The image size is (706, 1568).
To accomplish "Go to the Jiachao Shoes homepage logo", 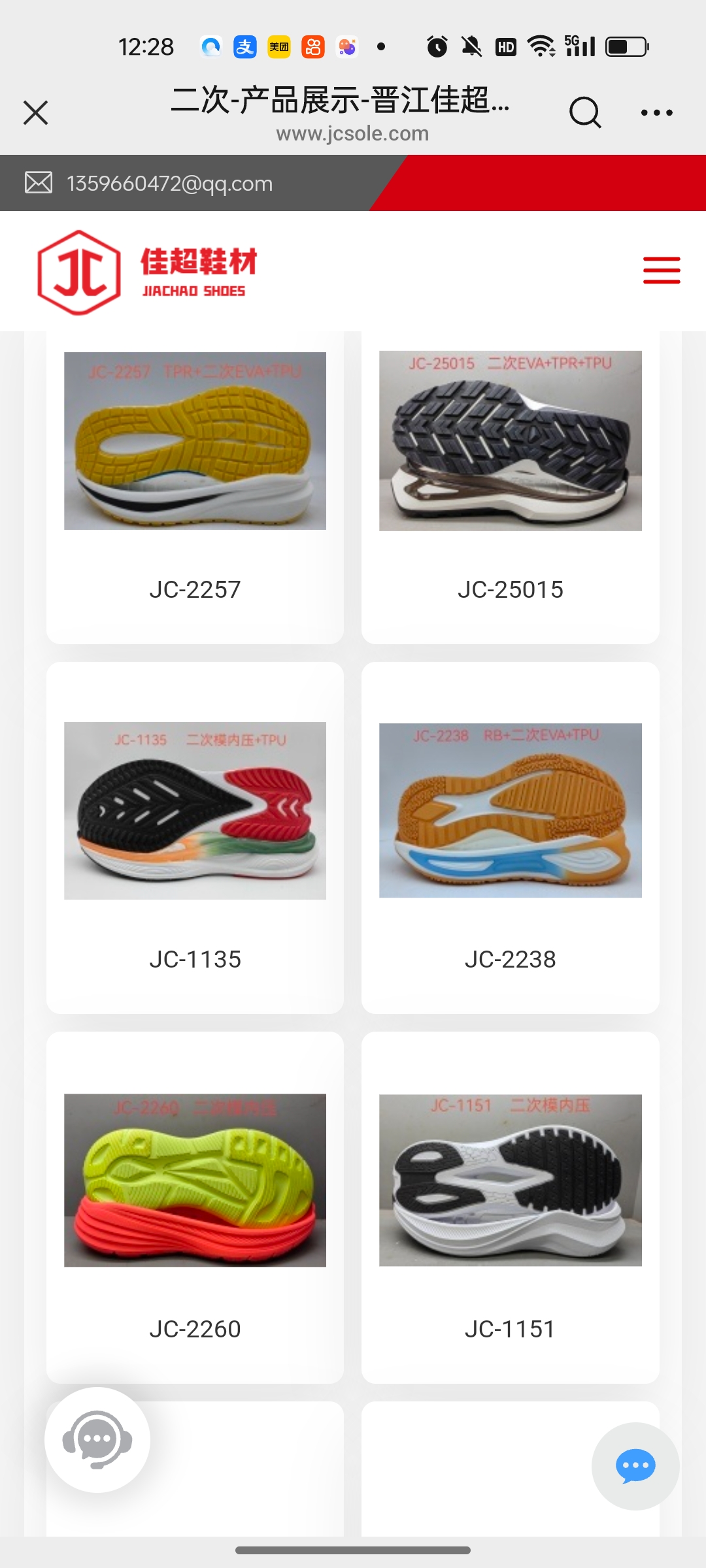I will pos(148,272).
